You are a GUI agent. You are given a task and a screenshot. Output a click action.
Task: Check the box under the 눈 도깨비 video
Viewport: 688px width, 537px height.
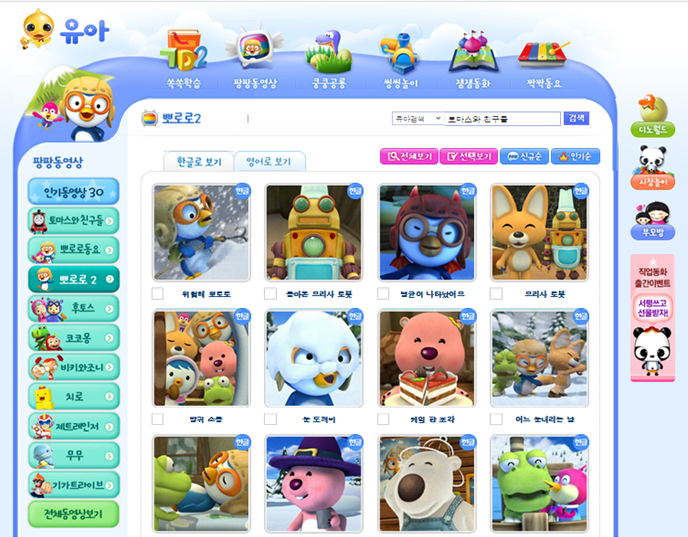271,419
